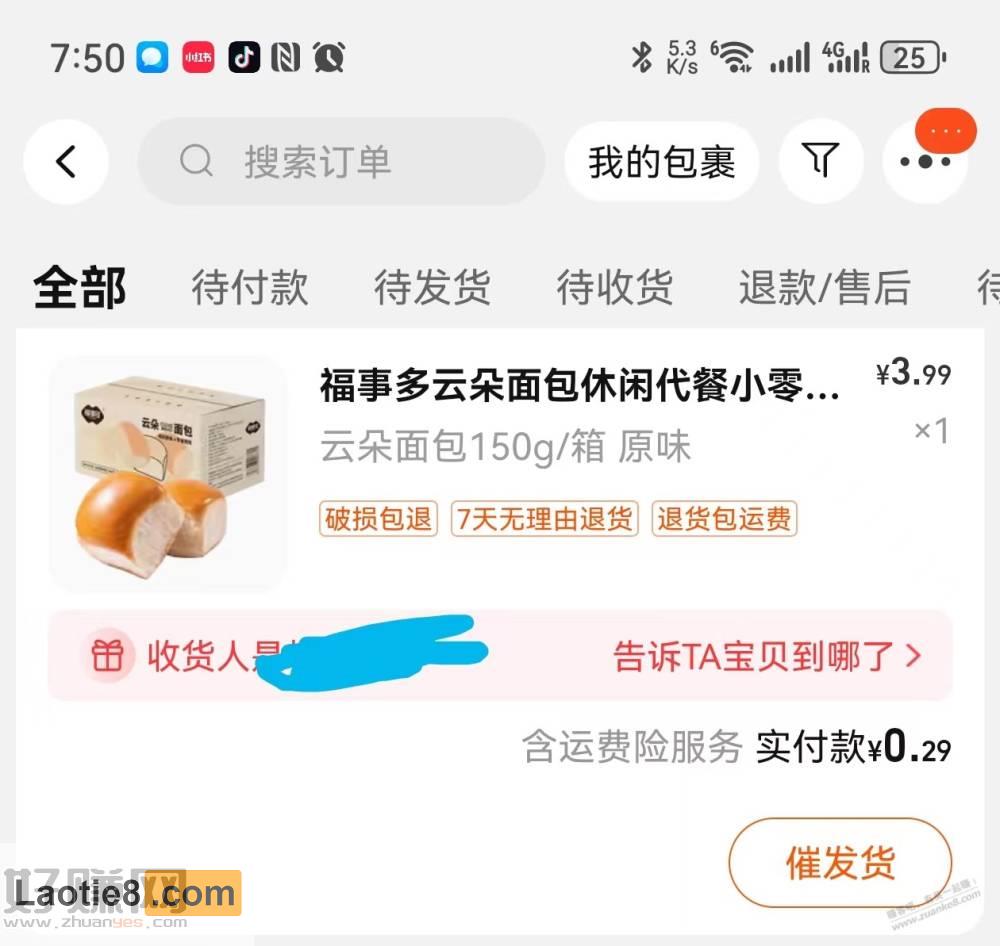Screen dimensions: 1000x946
Task: Open the 福事多云朵面包 order product image
Action: [x=168, y=472]
